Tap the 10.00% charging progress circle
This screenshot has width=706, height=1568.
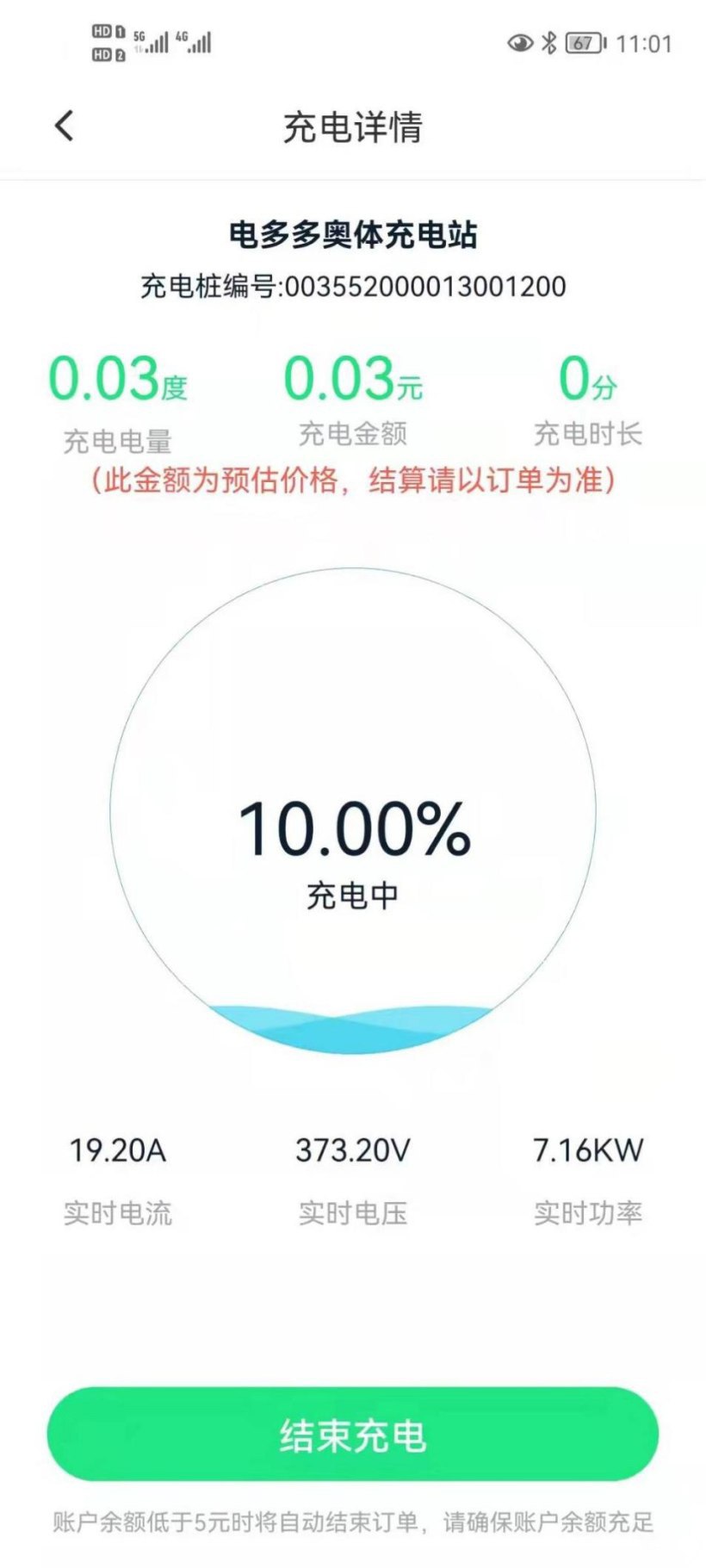tap(353, 827)
